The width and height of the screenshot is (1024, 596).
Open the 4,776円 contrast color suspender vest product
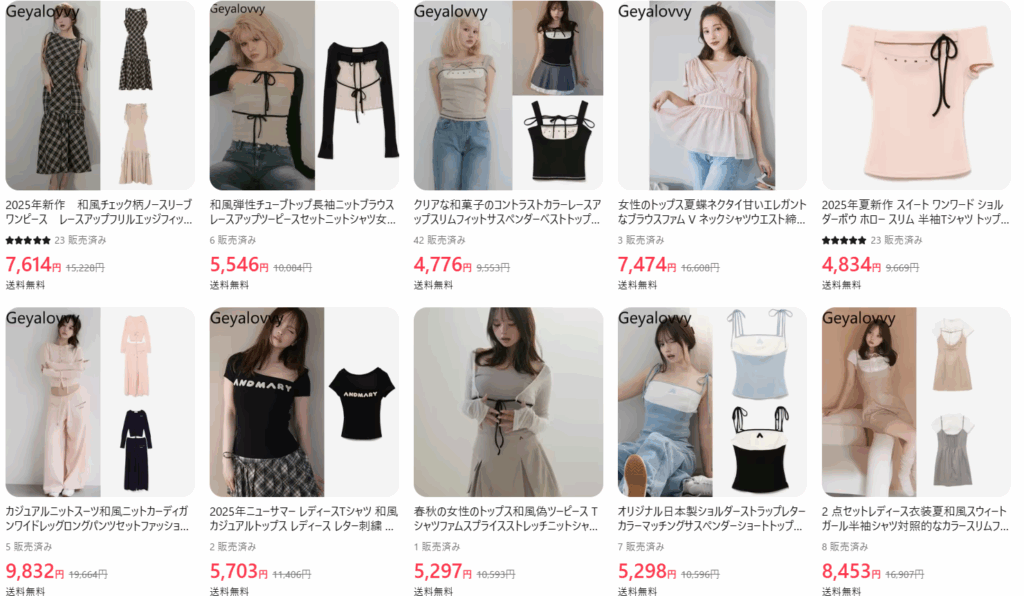(508, 95)
